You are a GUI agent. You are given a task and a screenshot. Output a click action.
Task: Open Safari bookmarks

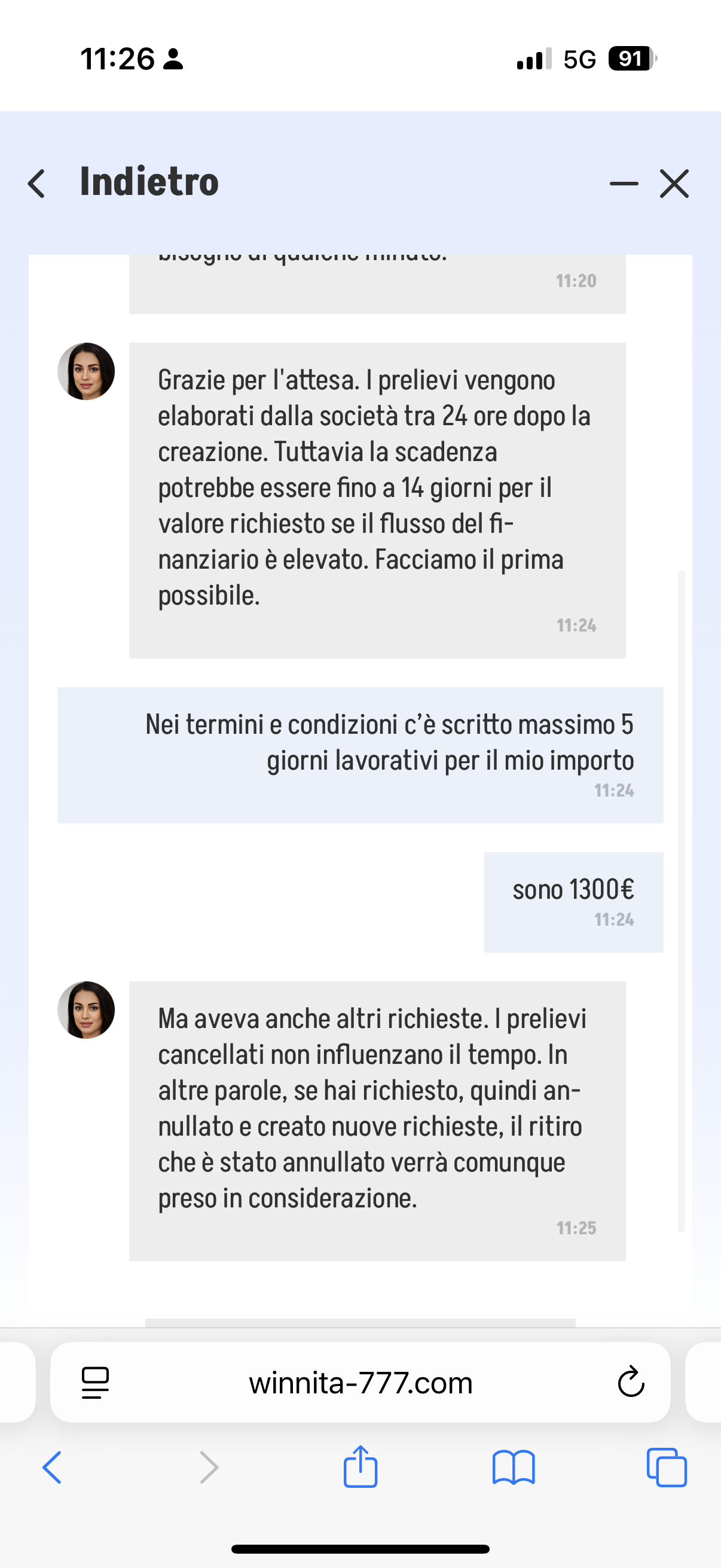click(x=514, y=1468)
